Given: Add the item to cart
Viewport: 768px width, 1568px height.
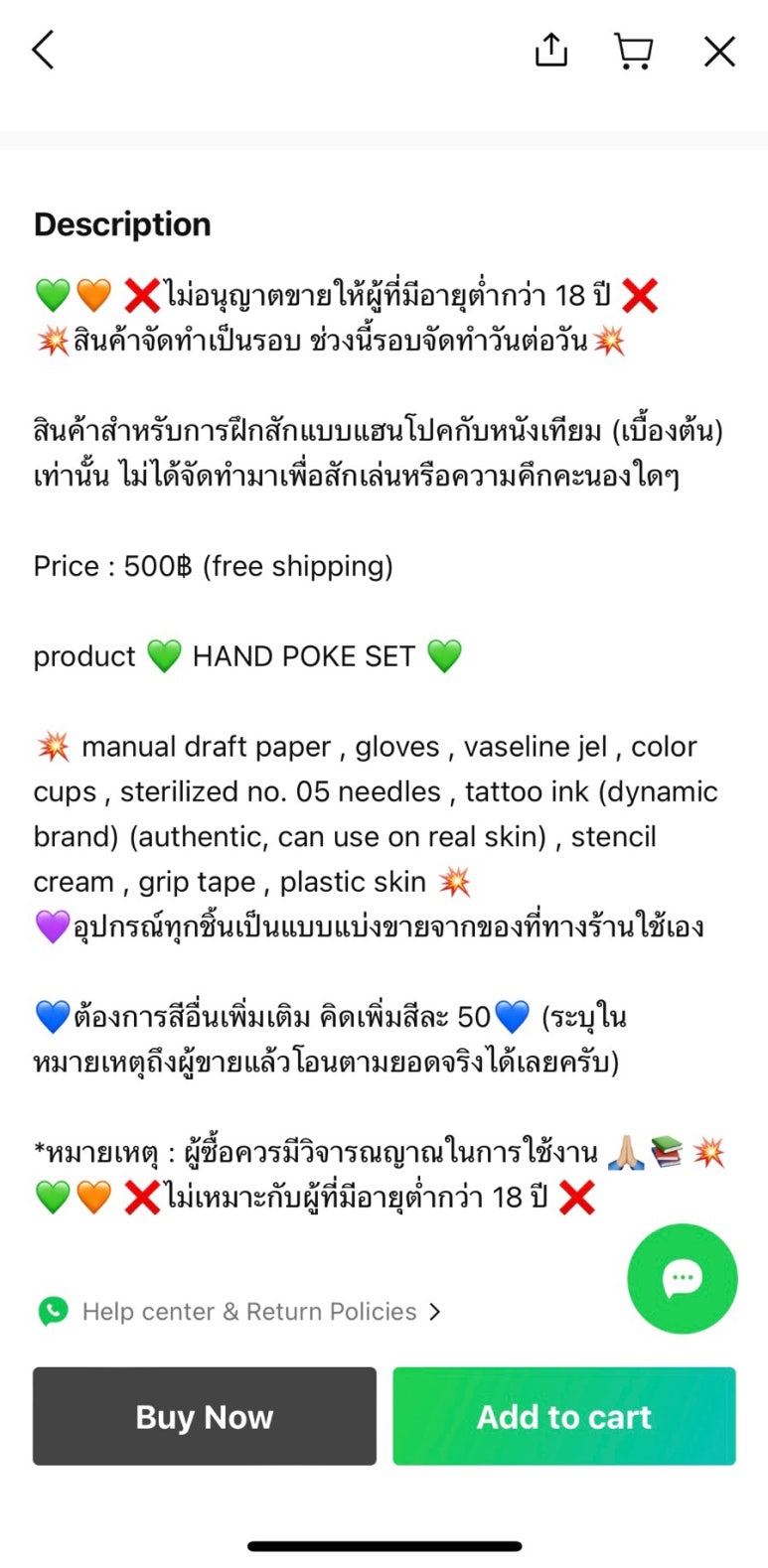Looking at the screenshot, I should click(563, 1416).
